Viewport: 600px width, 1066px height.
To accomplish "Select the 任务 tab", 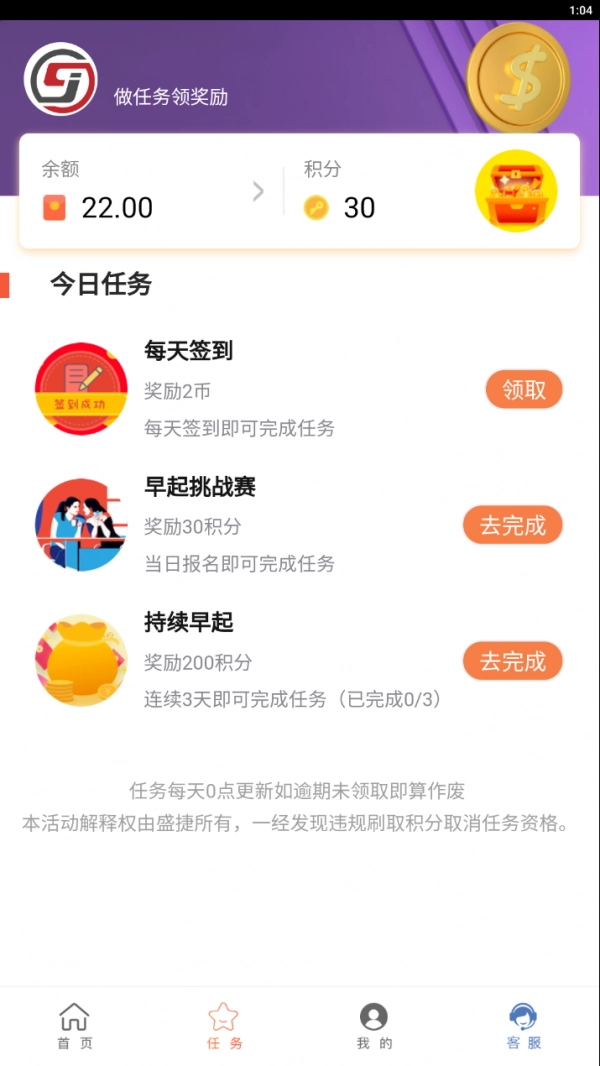I will pyautogui.click(x=224, y=1026).
